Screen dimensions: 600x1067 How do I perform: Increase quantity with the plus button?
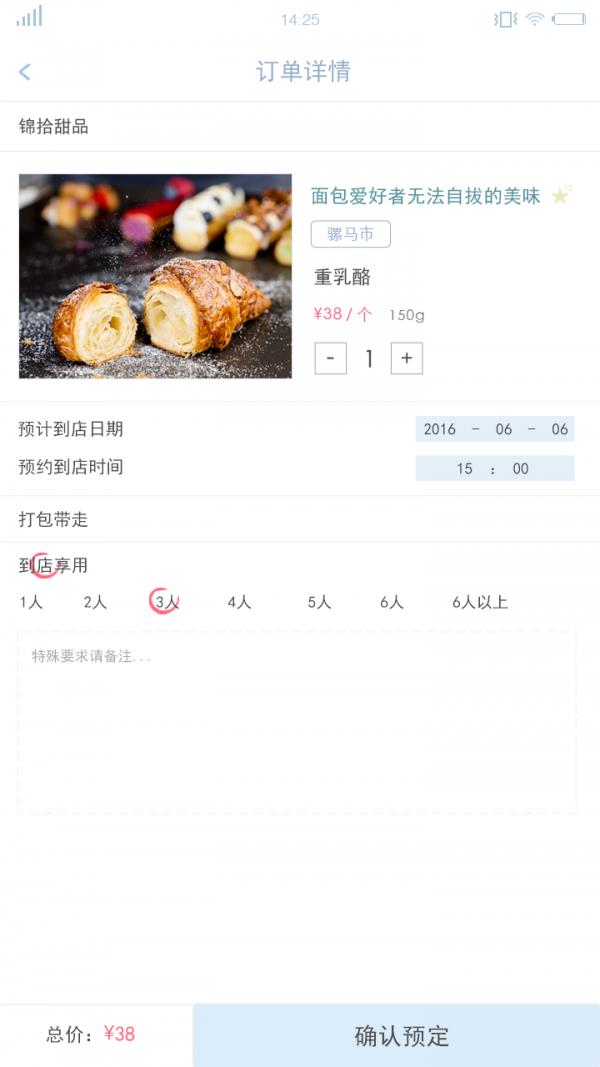(x=407, y=359)
